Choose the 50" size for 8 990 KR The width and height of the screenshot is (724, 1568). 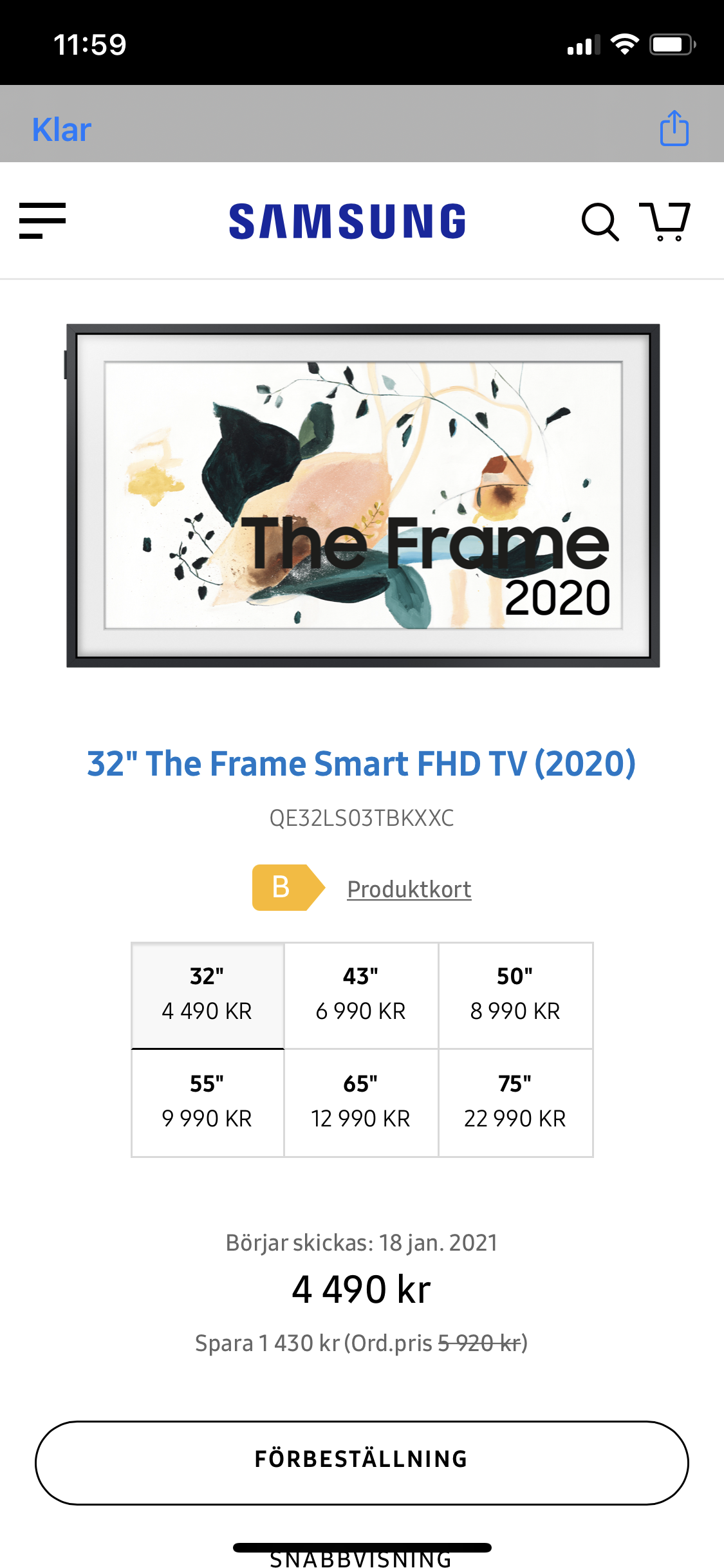(515, 994)
